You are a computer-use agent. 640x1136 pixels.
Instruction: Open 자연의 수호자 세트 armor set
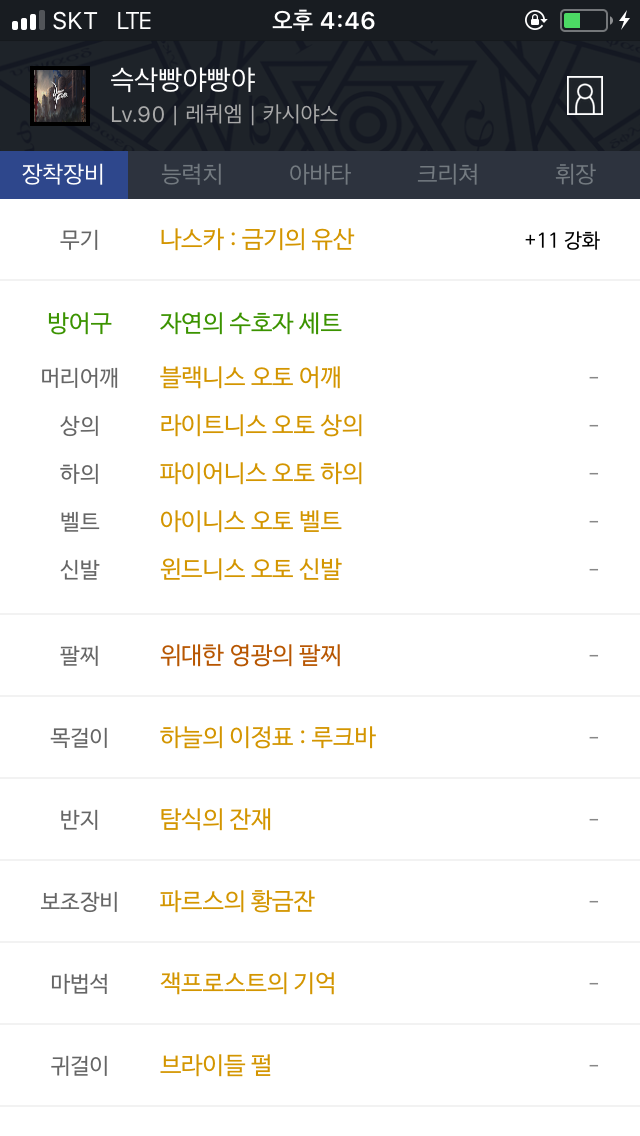pos(251,322)
